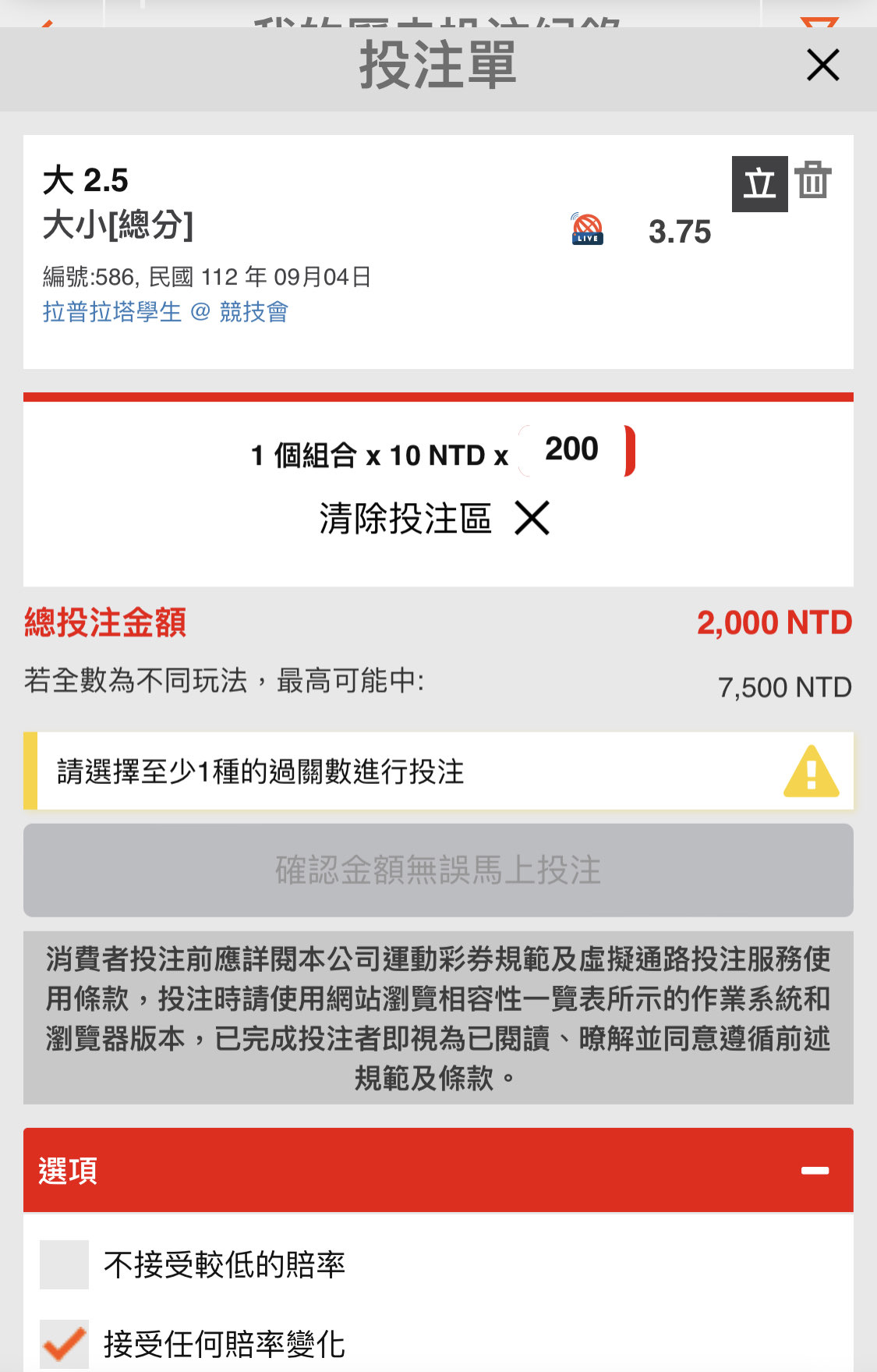Uncheck 接受任何賠率變化 option

[65, 1343]
